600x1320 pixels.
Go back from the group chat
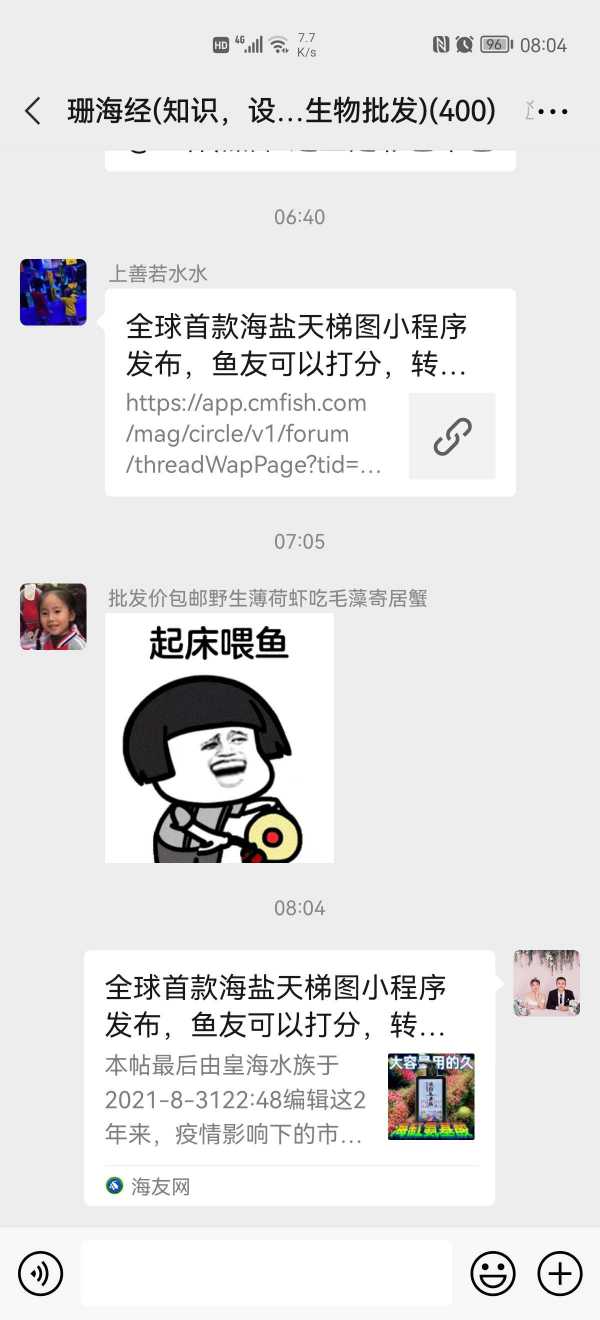33,111
